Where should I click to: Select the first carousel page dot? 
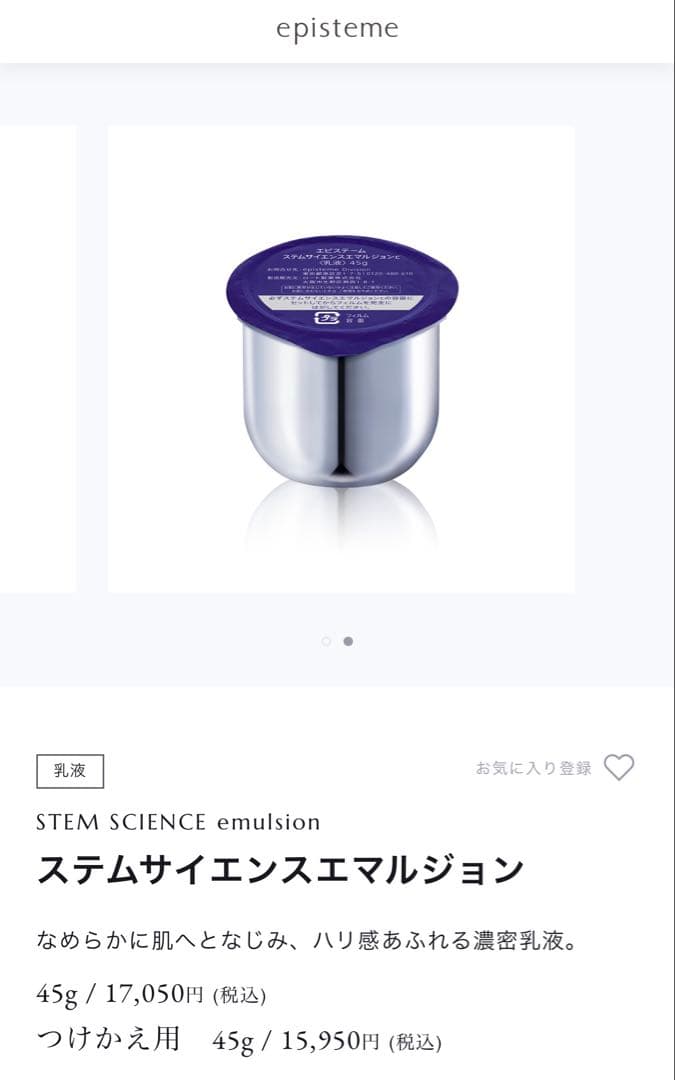(x=326, y=641)
